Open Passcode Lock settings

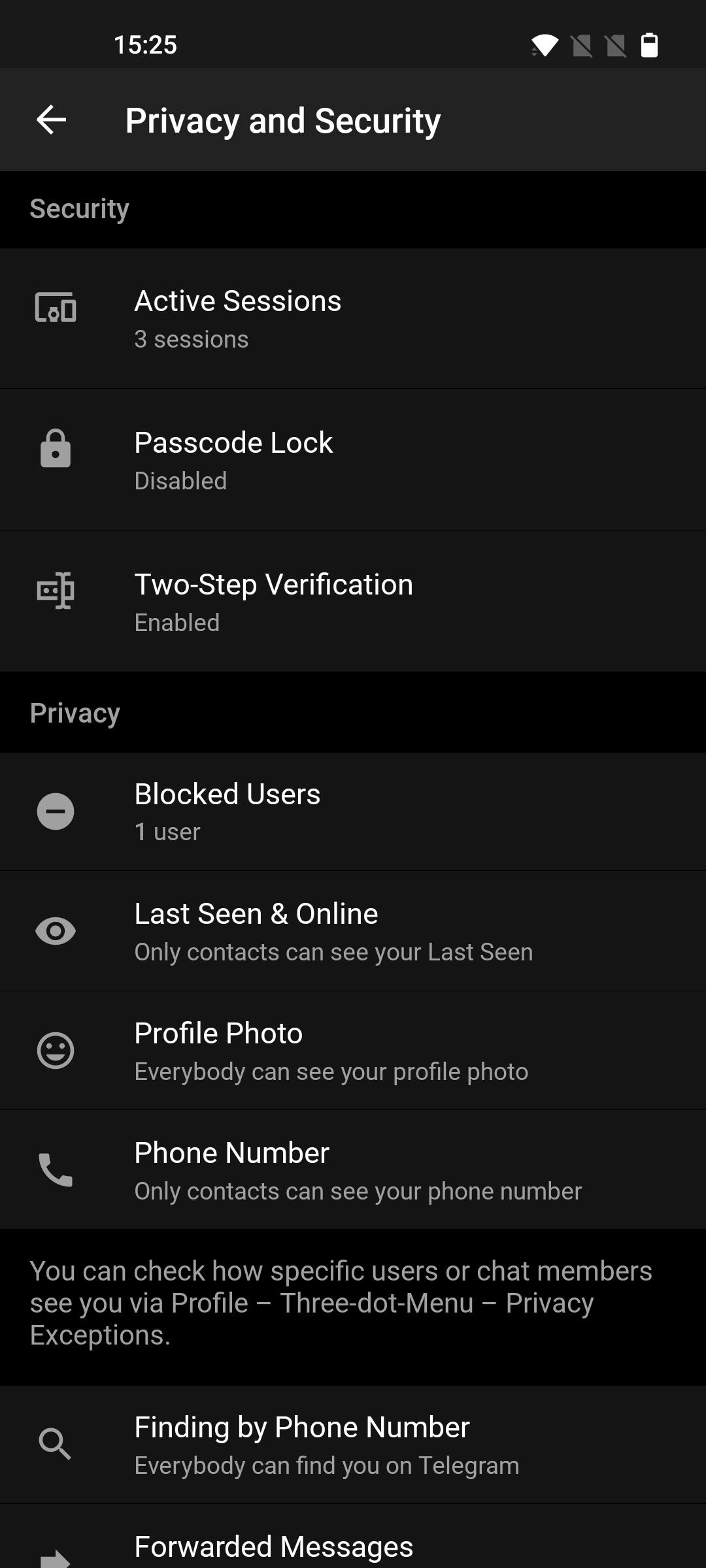(x=353, y=460)
